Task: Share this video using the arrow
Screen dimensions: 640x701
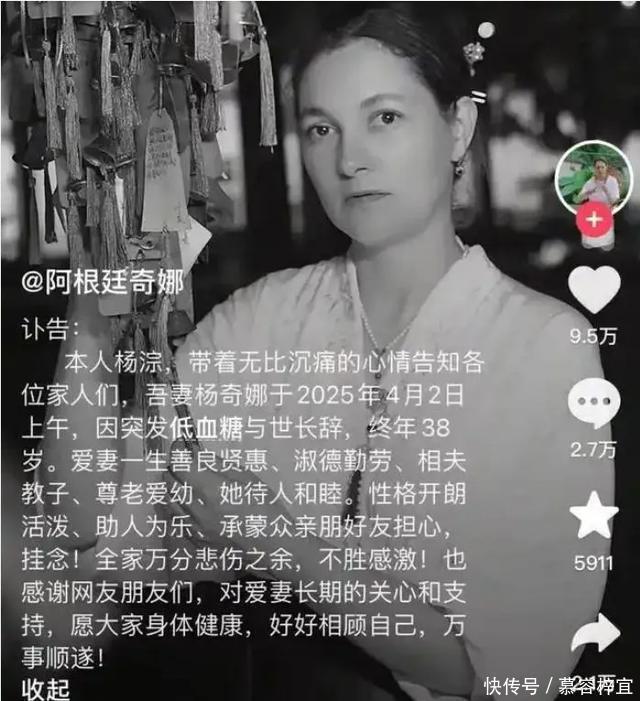Action: (596, 633)
